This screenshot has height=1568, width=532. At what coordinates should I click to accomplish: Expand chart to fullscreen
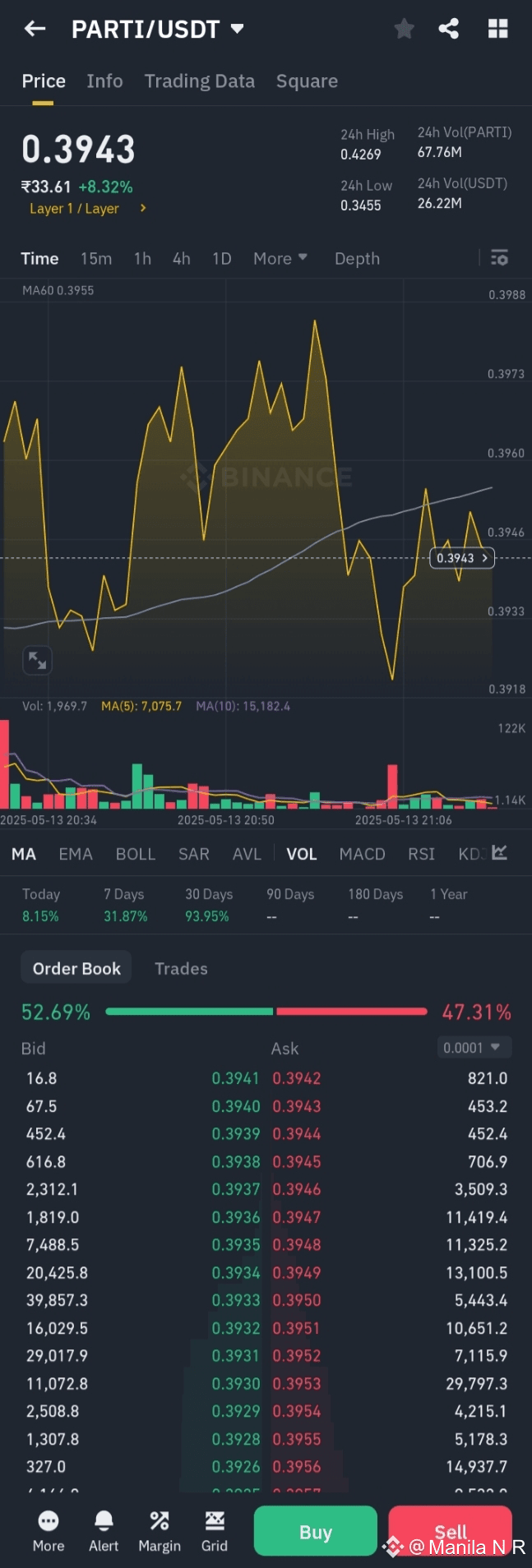click(x=37, y=660)
